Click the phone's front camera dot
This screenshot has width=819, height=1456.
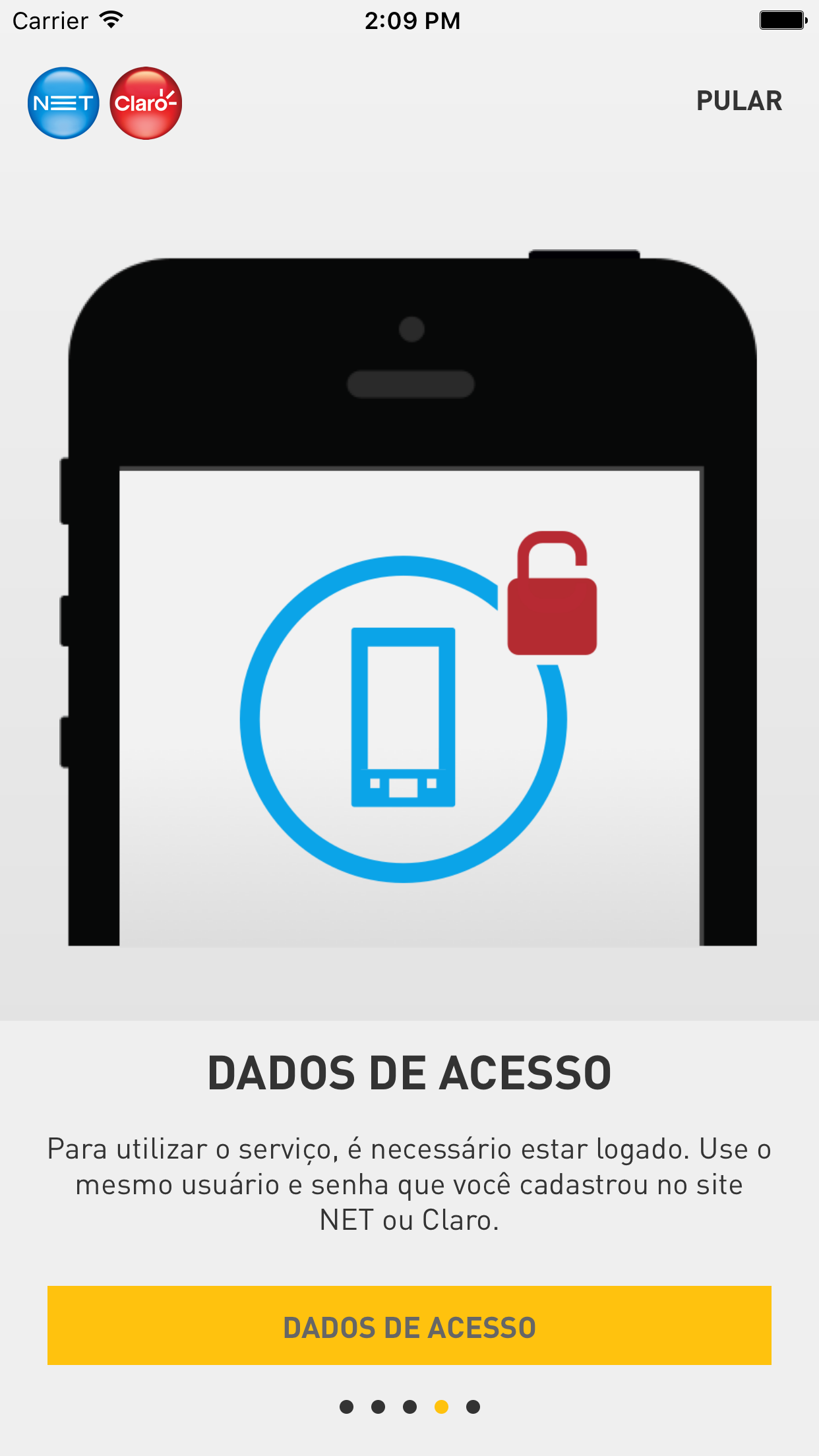pyautogui.click(x=412, y=328)
